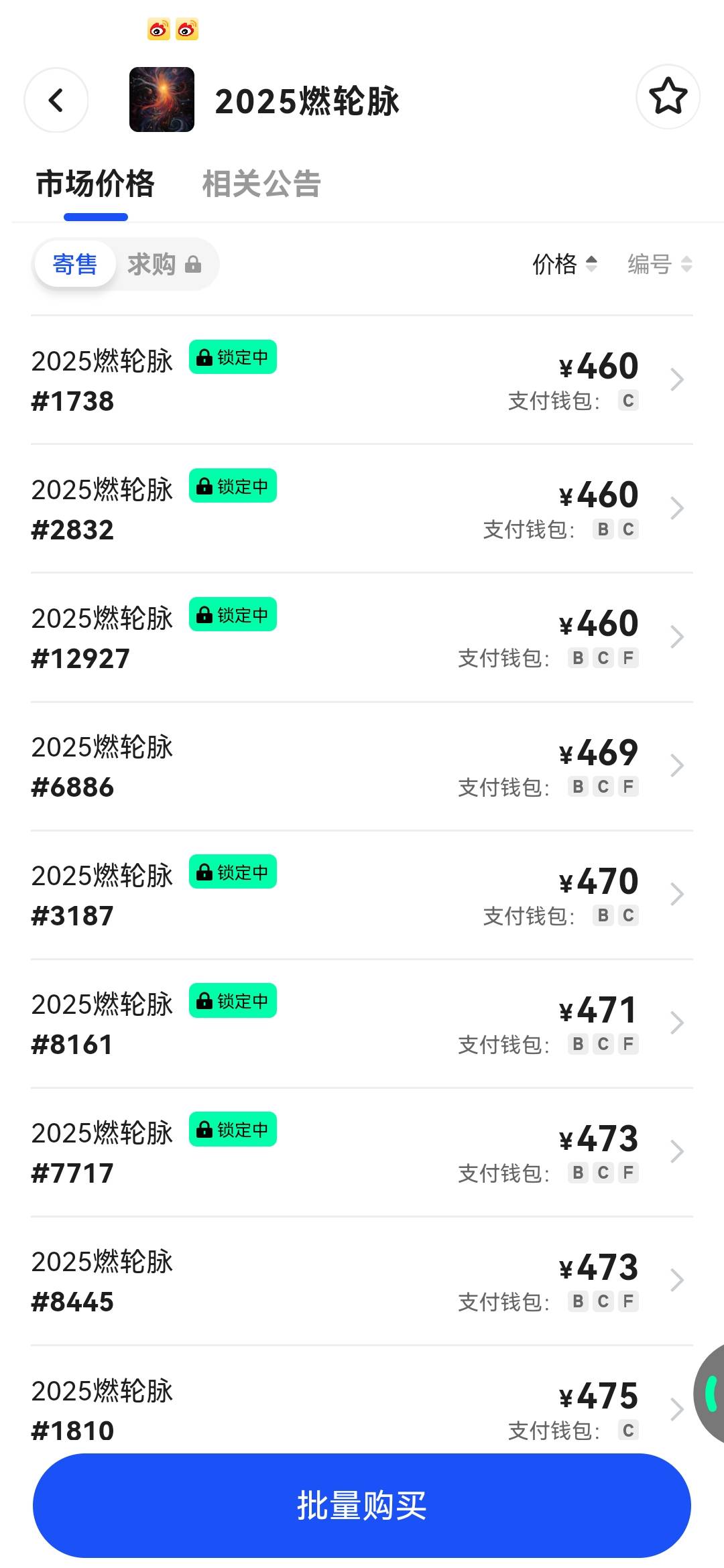The height and width of the screenshot is (1568, 724).
Task: View listing #8161 priced ¥471
Action: click(362, 1023)
